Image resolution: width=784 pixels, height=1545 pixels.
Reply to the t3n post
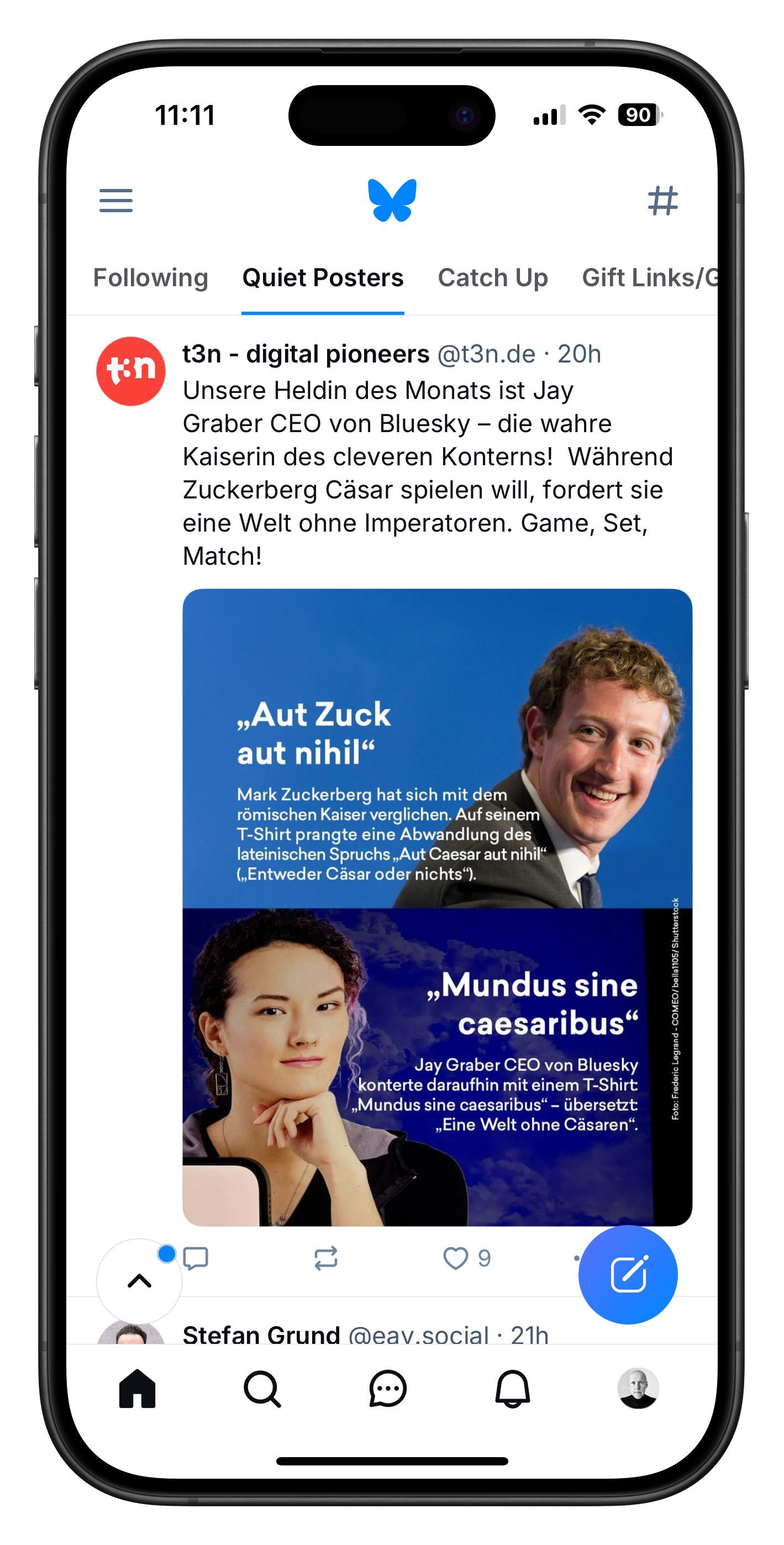[x=196, y=1258]
